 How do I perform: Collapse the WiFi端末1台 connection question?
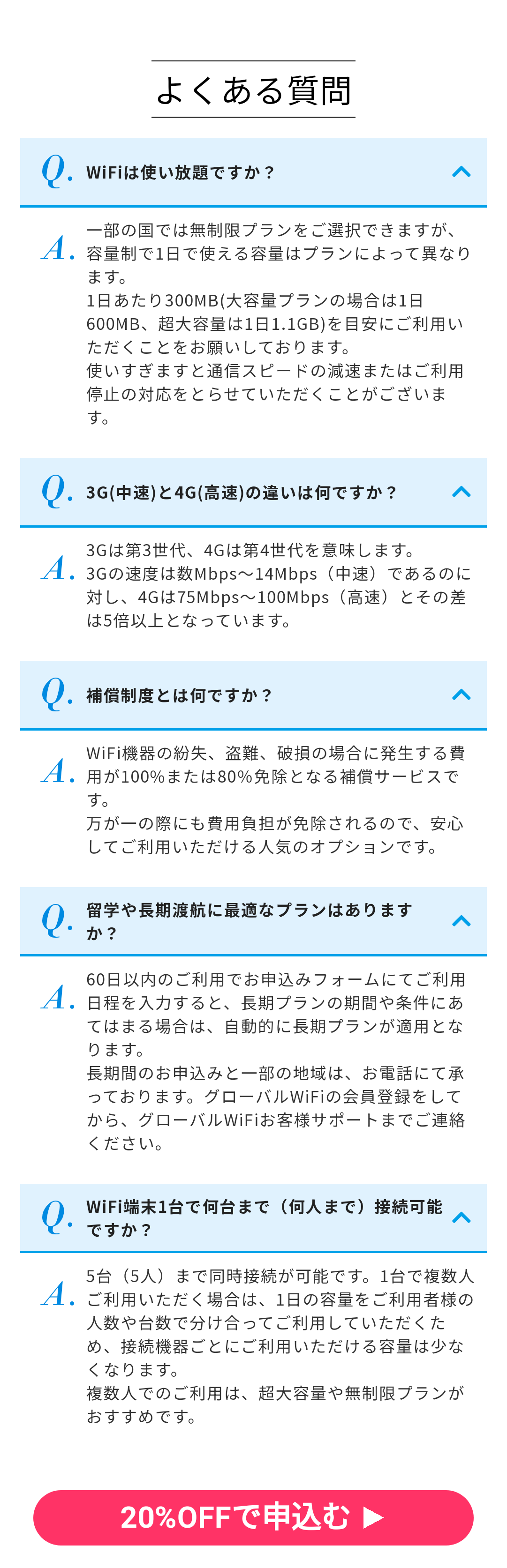point(461,1217)
